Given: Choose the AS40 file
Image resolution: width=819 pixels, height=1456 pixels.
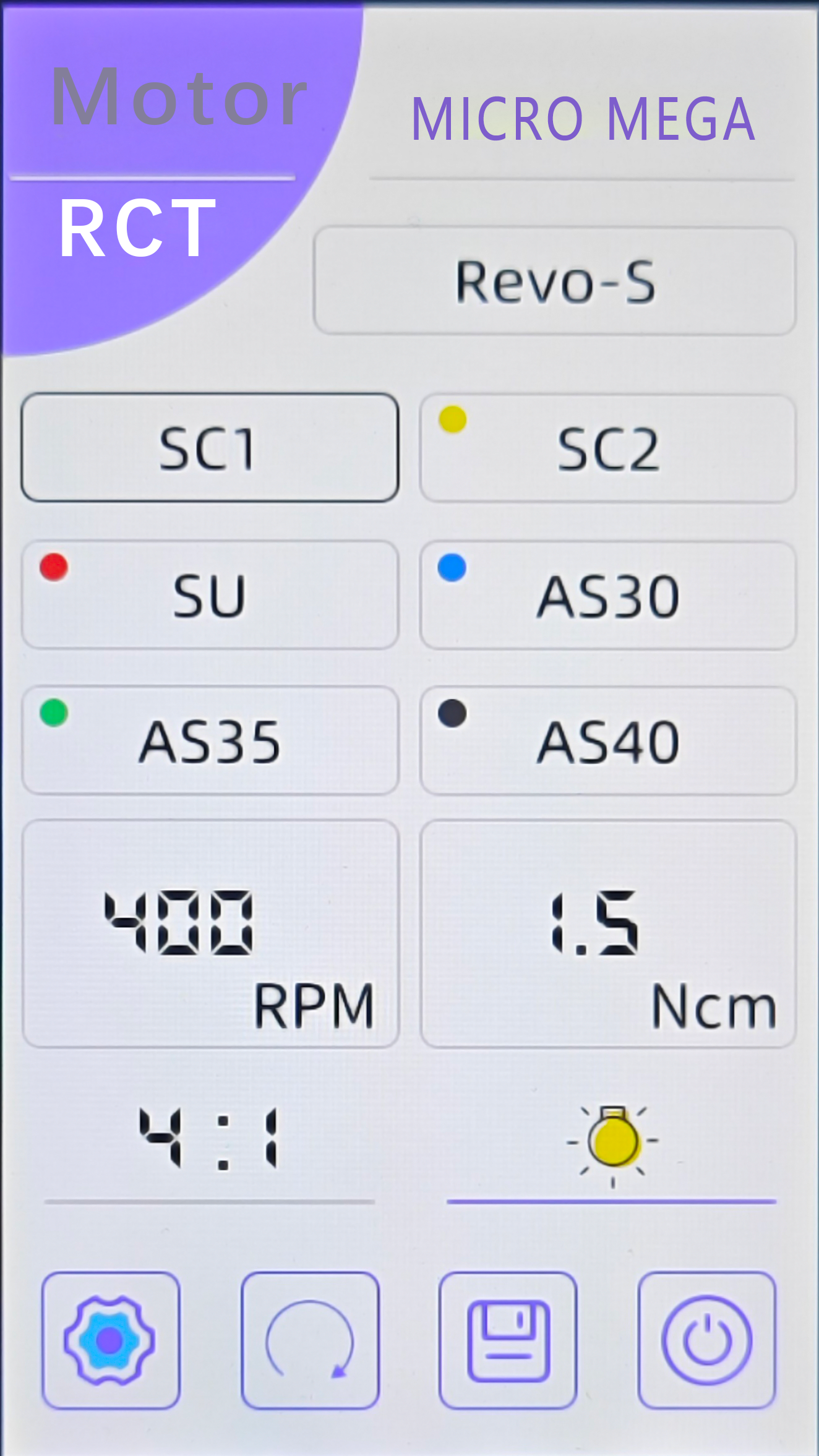Looking at the screenshot, I should click(x=608, y=741).
